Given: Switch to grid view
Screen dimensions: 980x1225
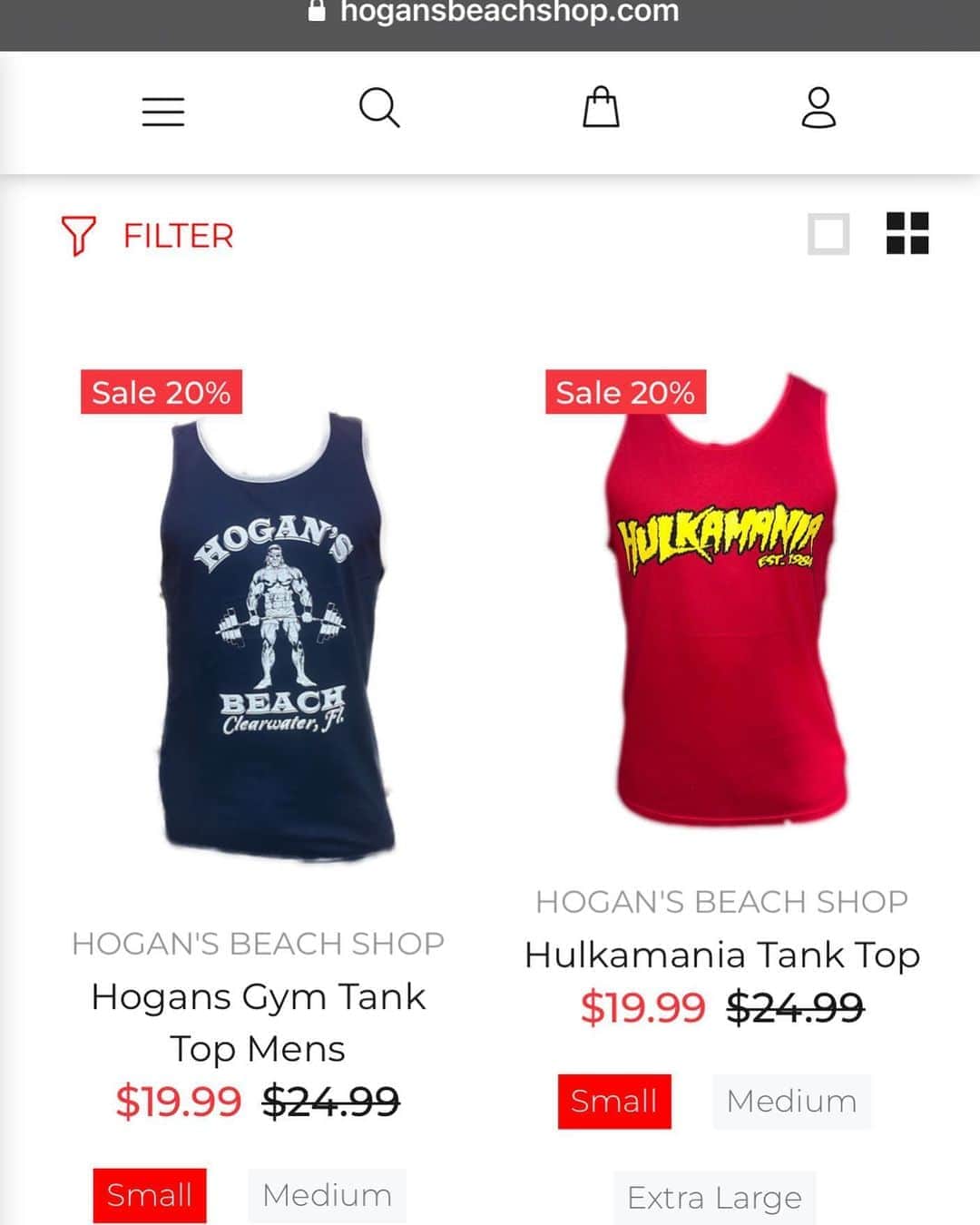Looking at the screenshot, I should point(907,233).
